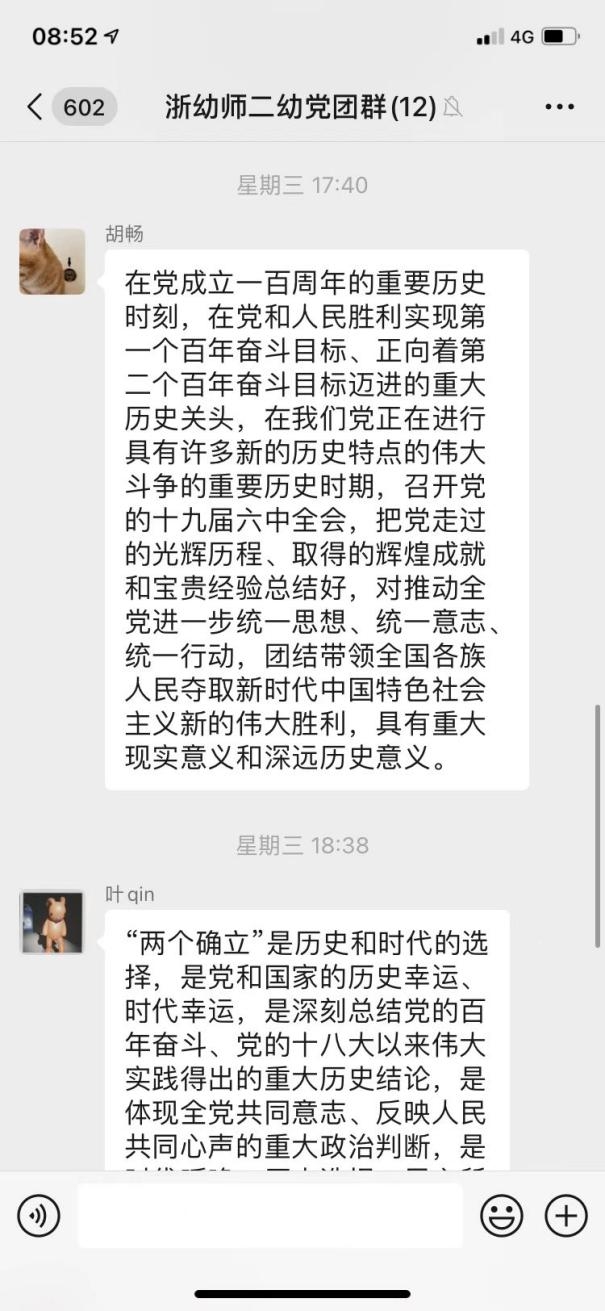Switch to voice message input
Screen dimensions: 605x1311
click(39, 1216)
